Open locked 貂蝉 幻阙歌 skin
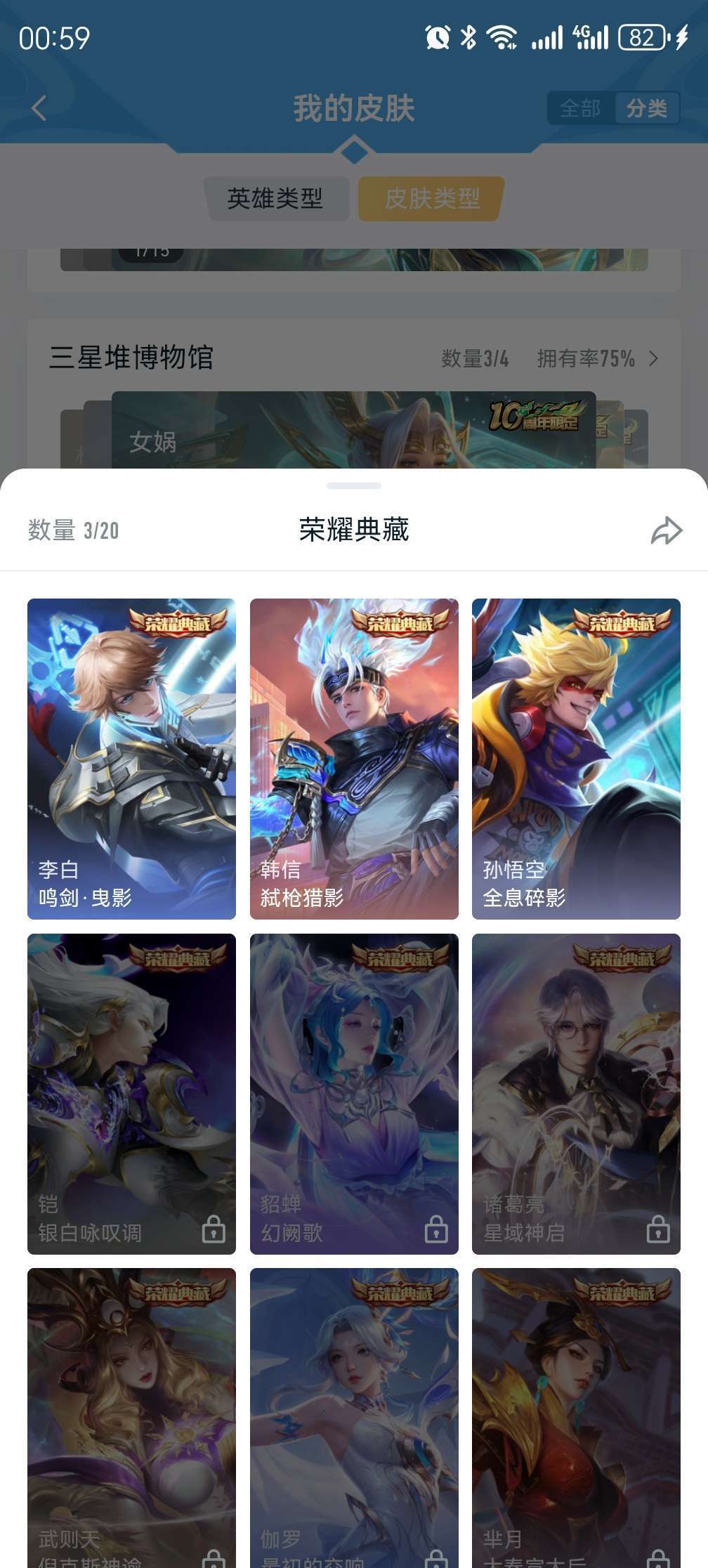 pos(354,1093)
